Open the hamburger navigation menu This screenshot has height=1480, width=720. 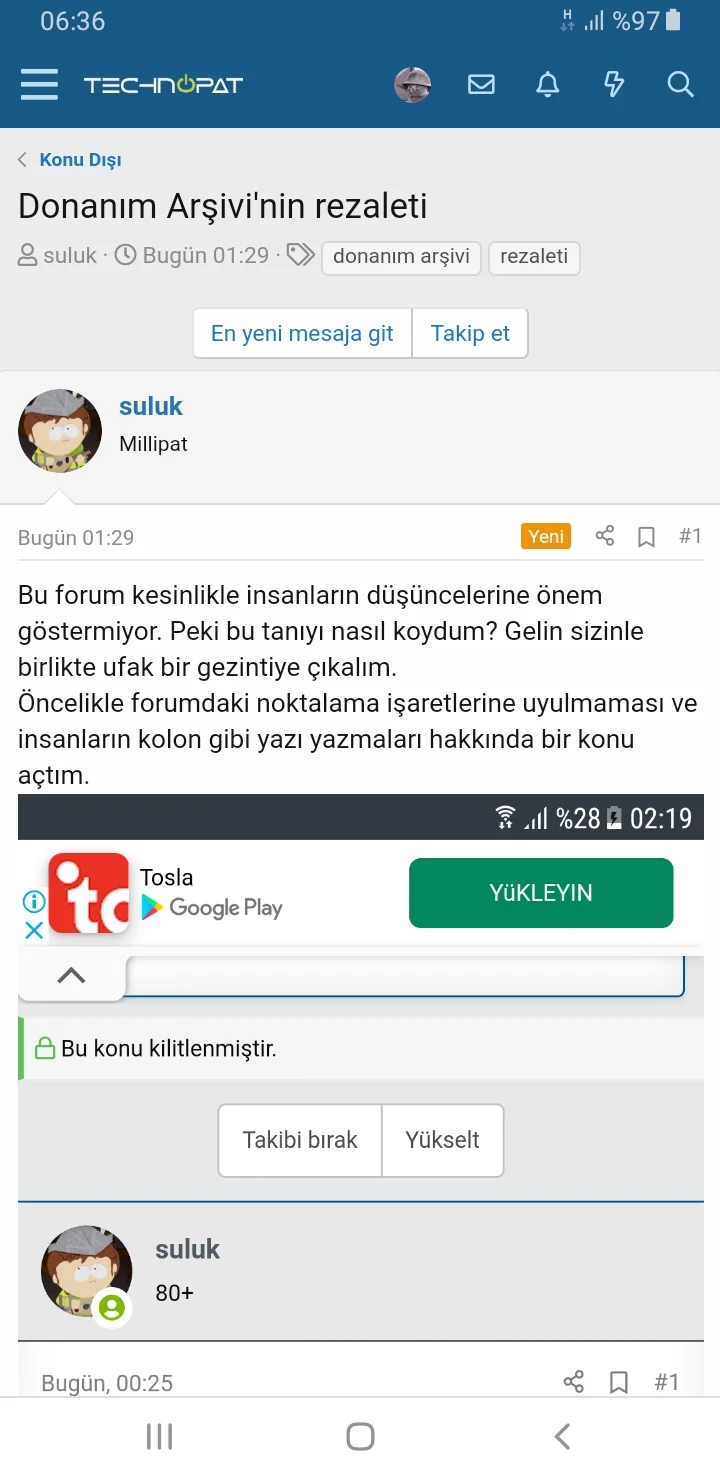[39, 84]
